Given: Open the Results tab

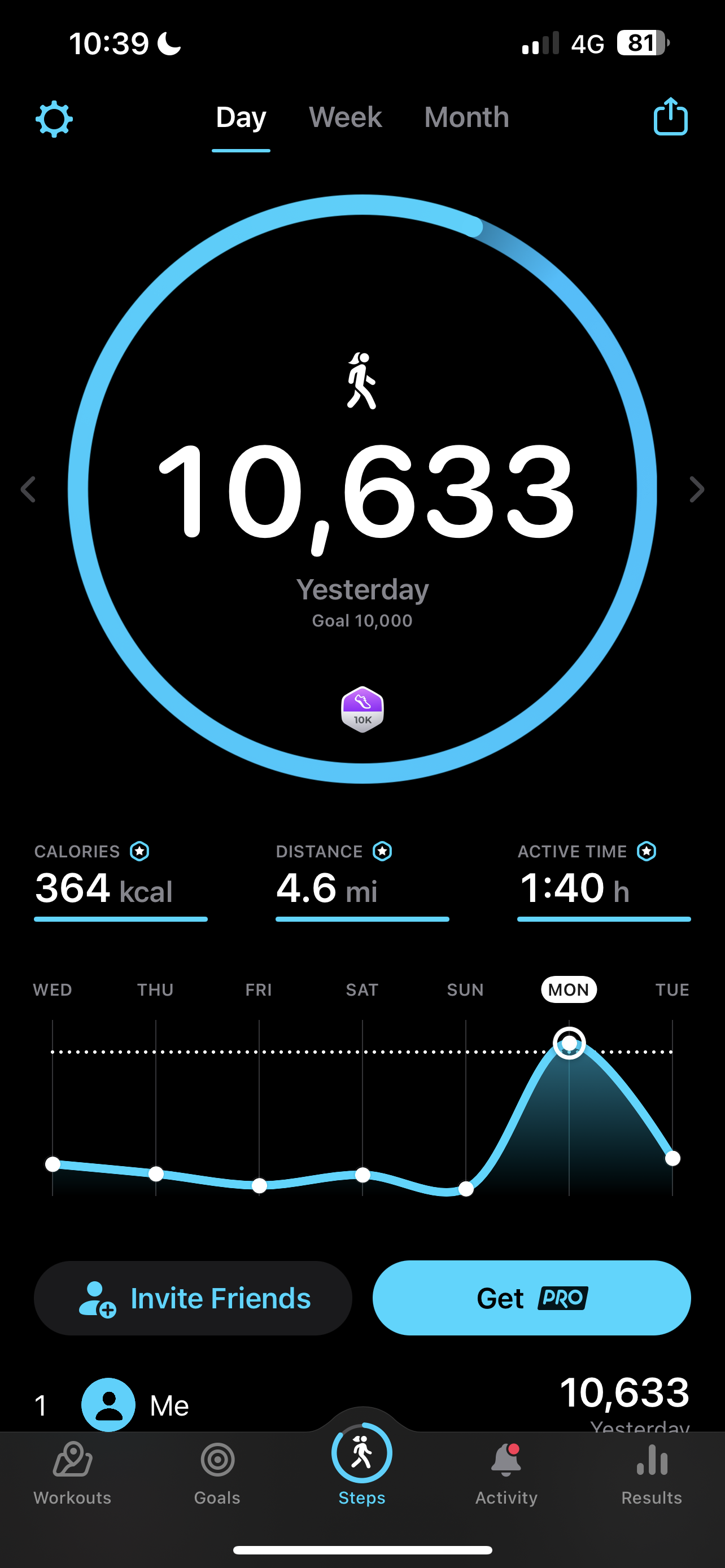Looking at the screenshot, I should coord(652,1473).
